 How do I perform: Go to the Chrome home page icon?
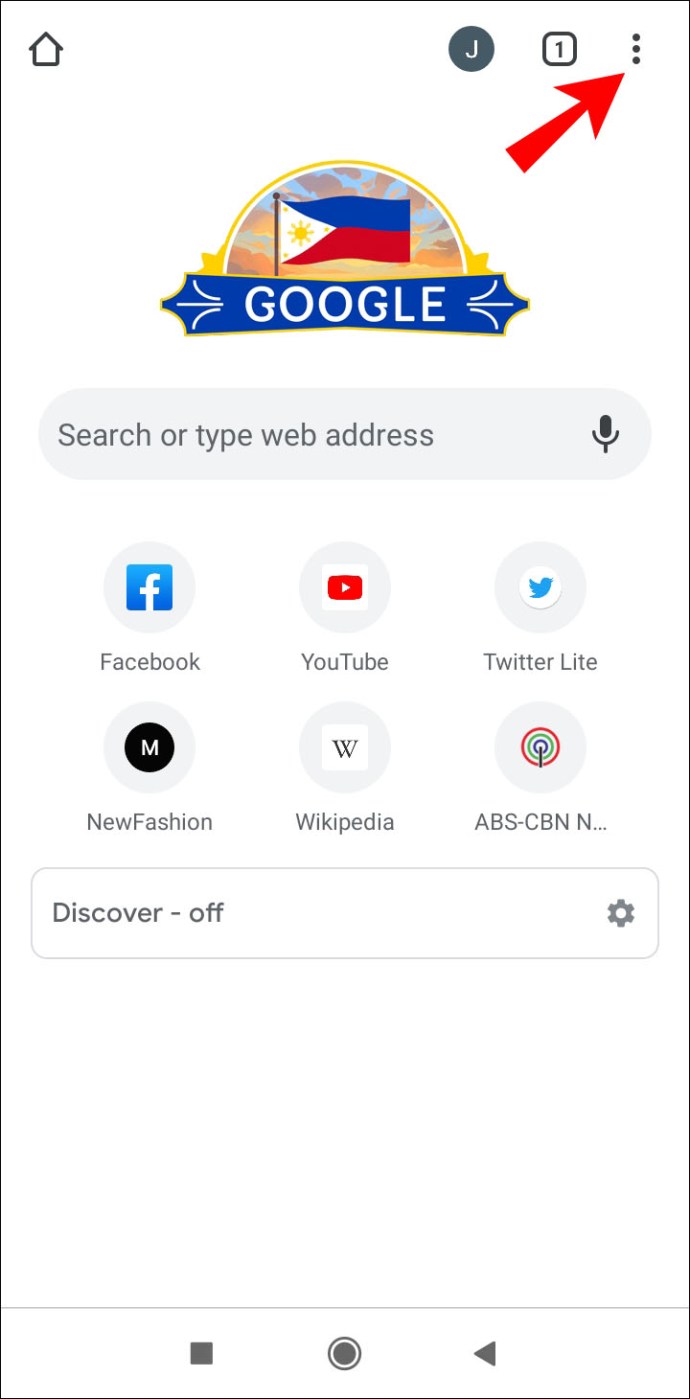[x=46, y=49]
